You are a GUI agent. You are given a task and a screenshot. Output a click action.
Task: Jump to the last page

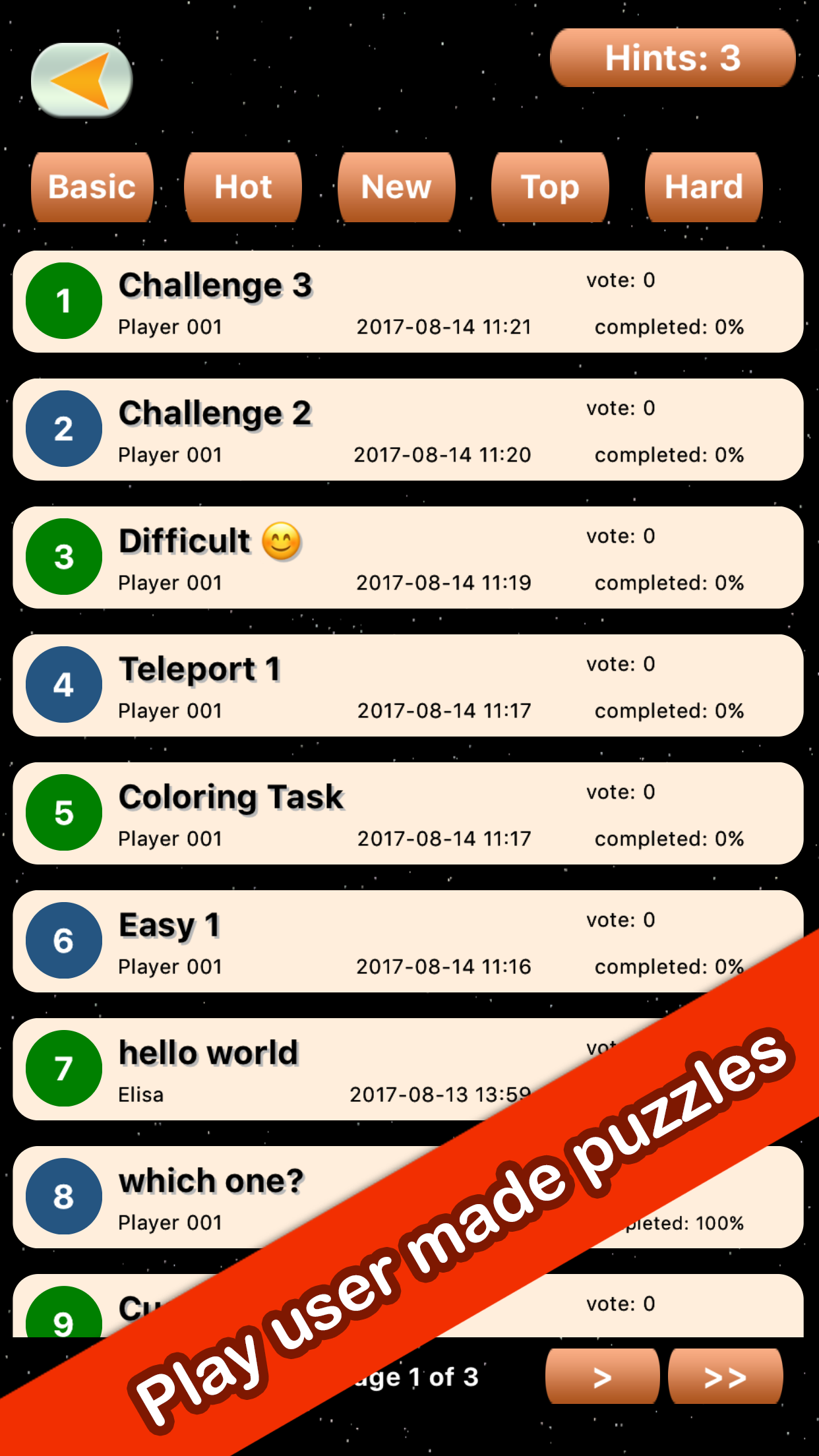[725, 1377]
